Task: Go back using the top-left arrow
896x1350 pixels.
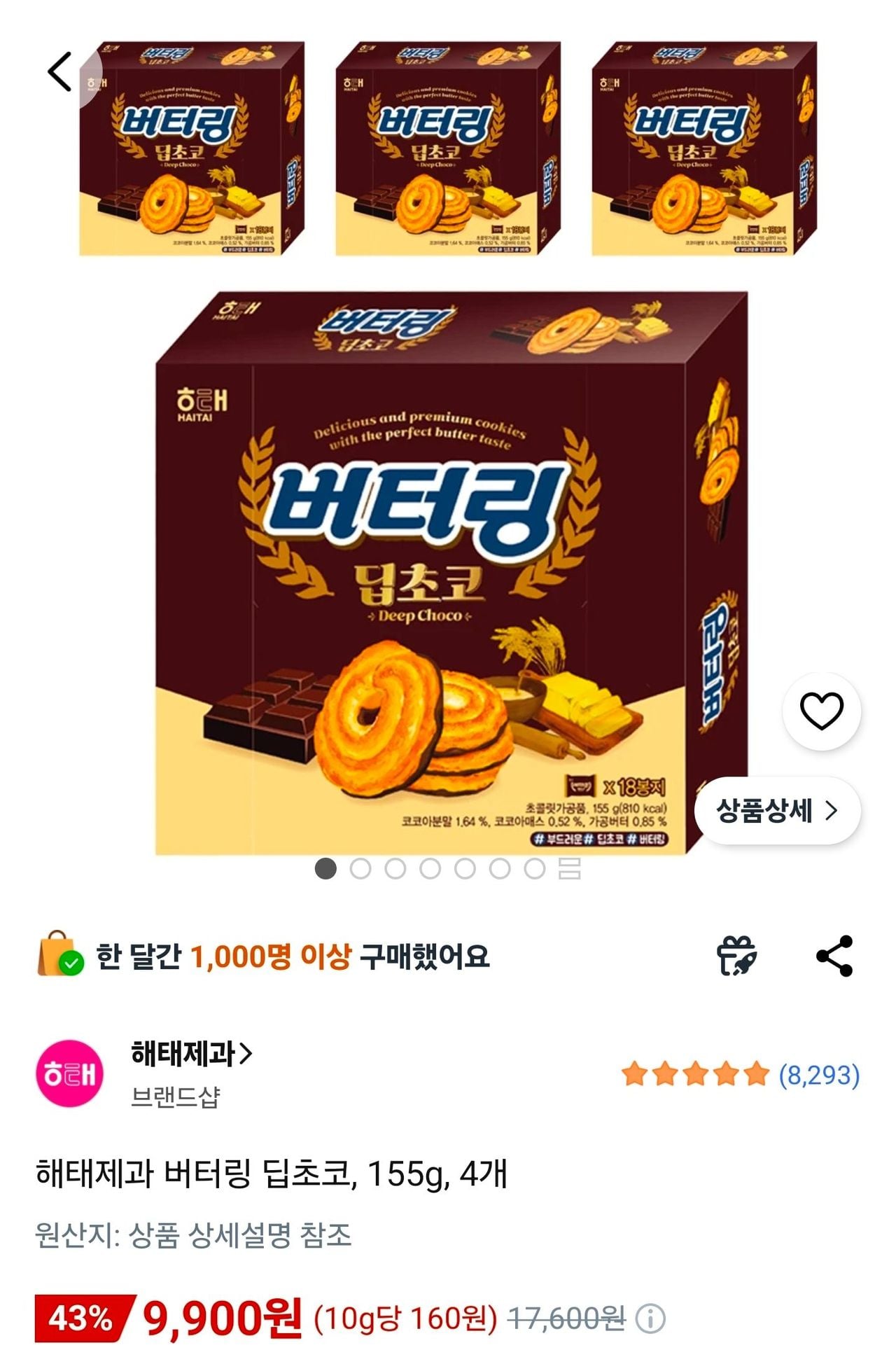Action: (x=60, y=71)
